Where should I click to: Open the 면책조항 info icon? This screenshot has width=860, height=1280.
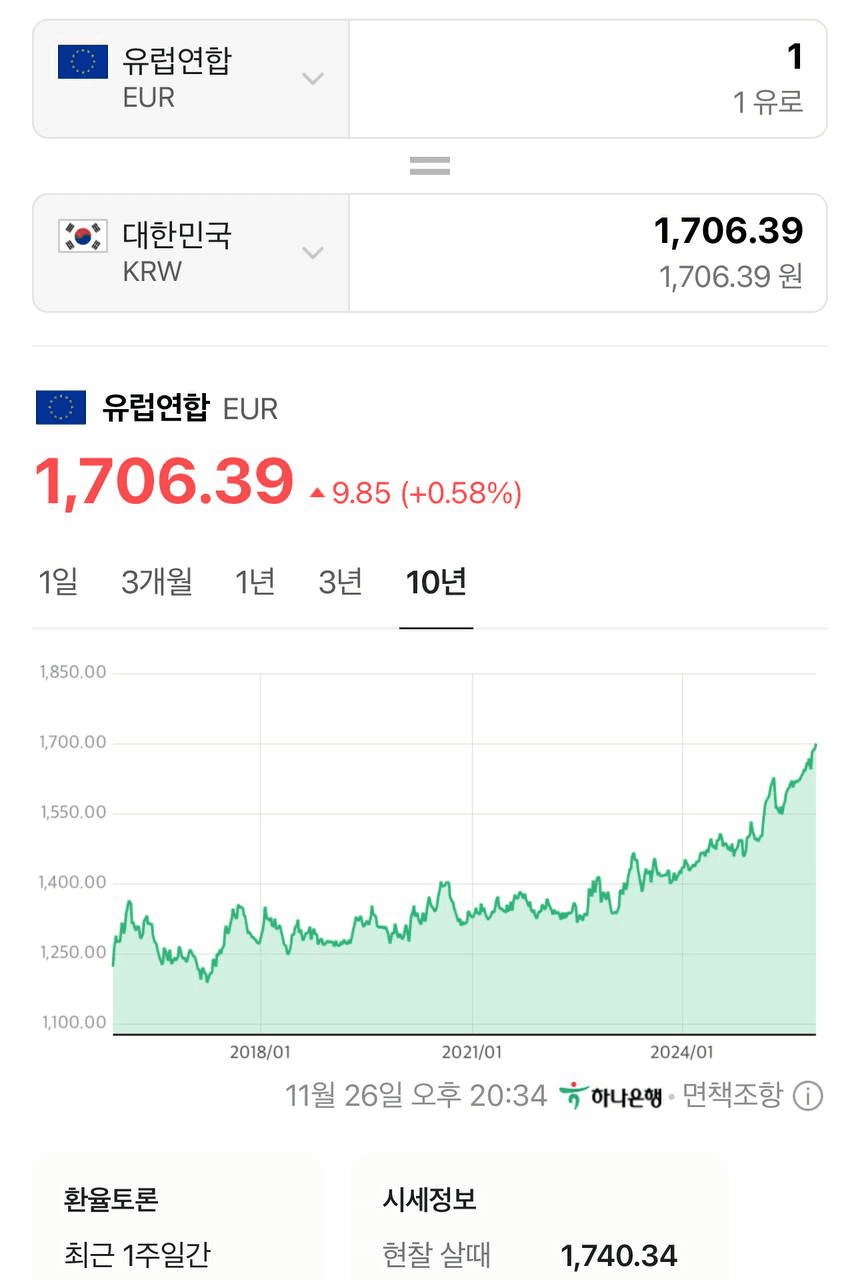[x=808, y=1096]
